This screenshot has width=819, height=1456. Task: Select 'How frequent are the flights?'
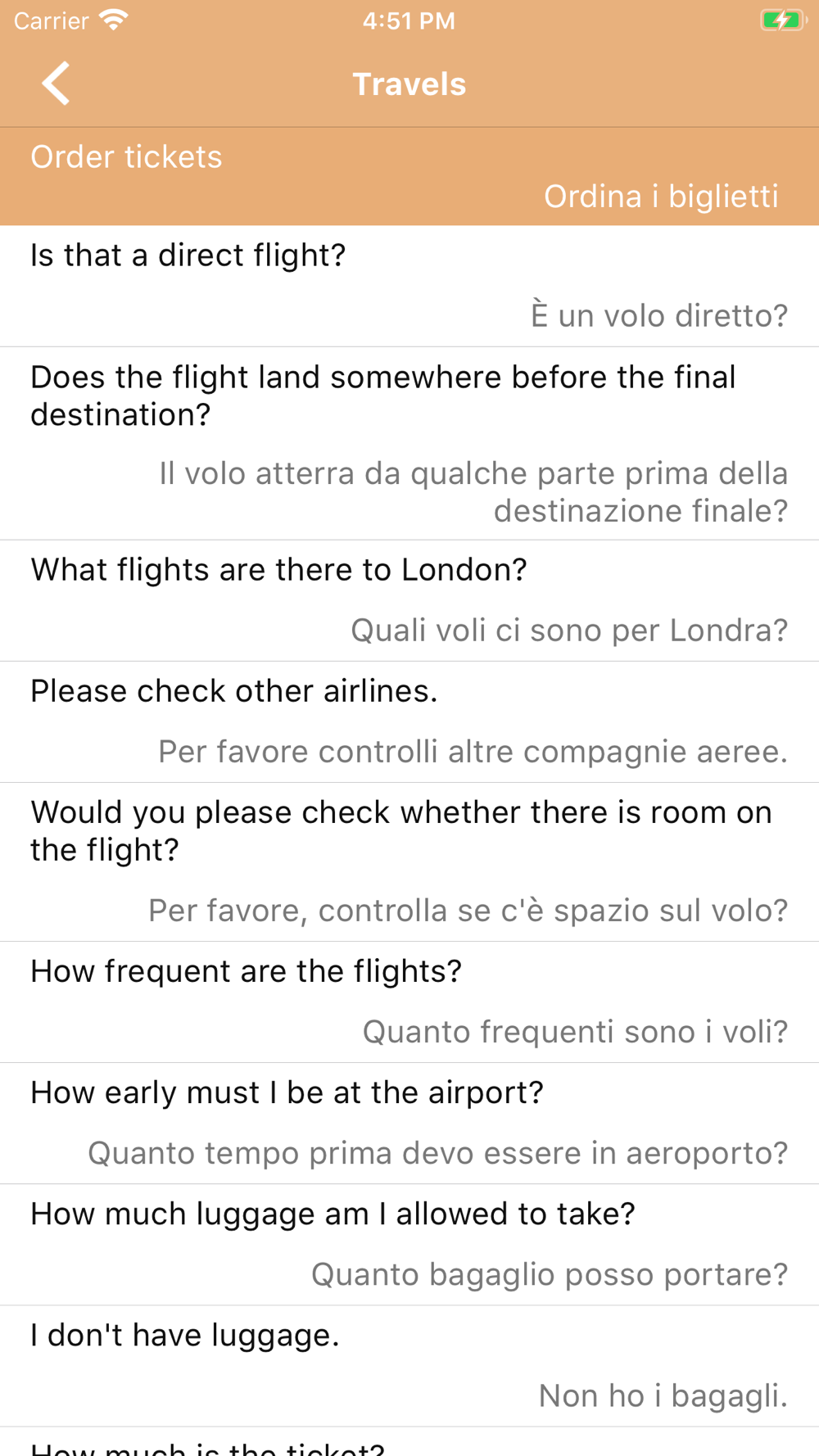(409, 1002)
